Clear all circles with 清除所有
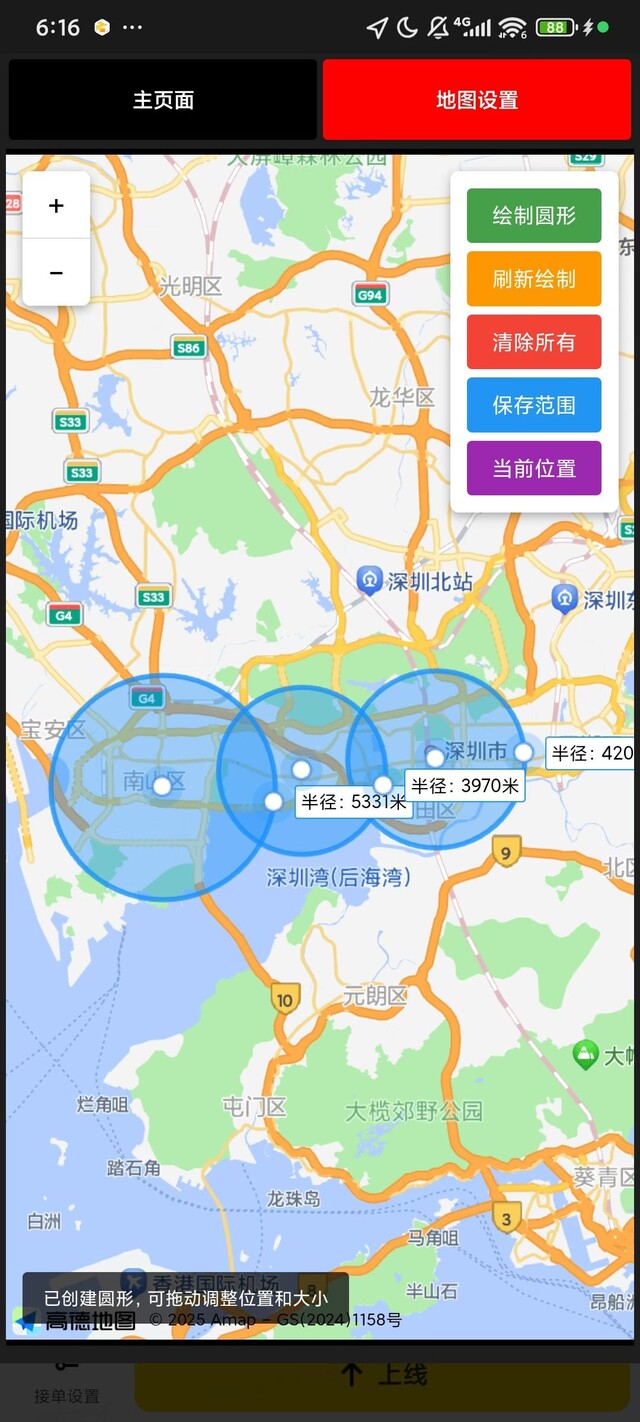 point(534,342)
